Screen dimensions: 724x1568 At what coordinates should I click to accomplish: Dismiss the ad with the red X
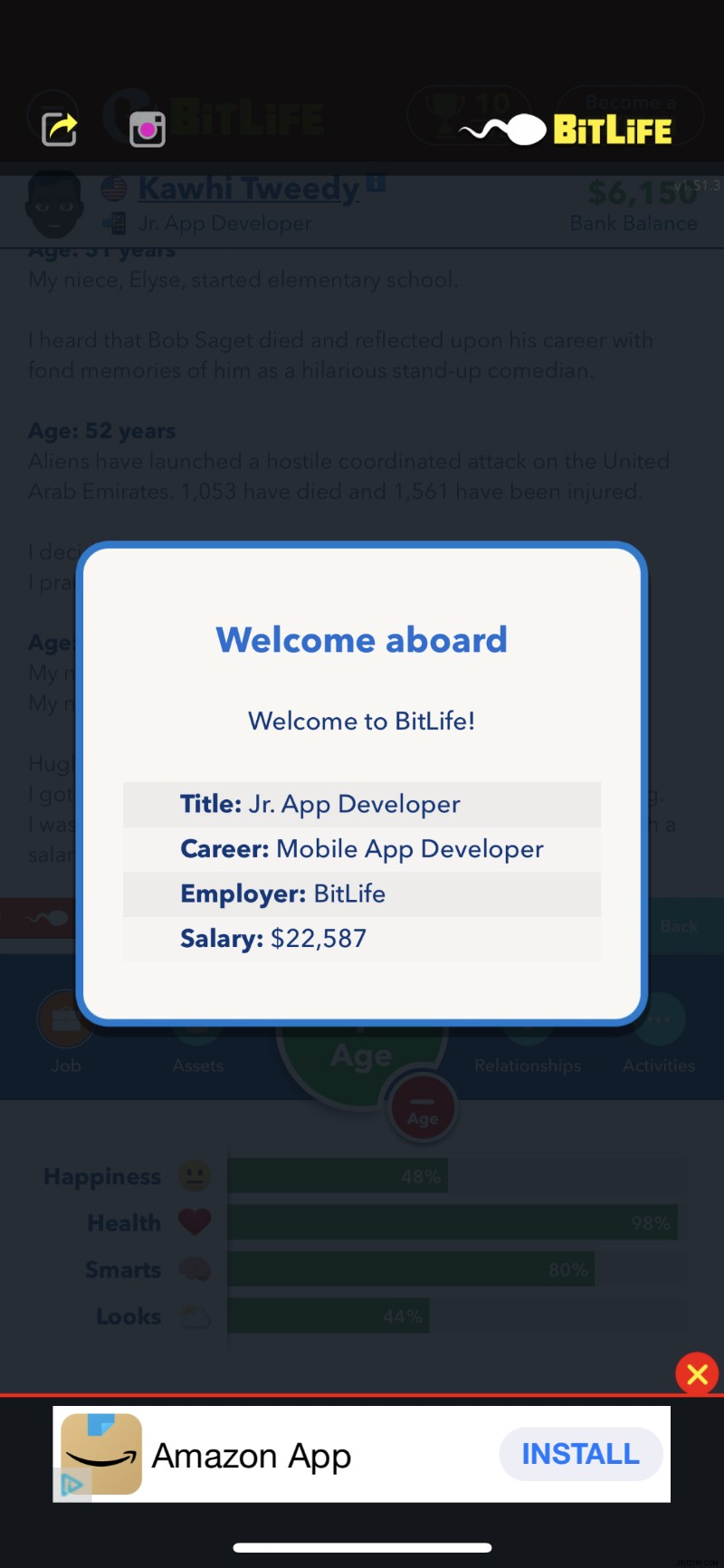point(697,1374)
